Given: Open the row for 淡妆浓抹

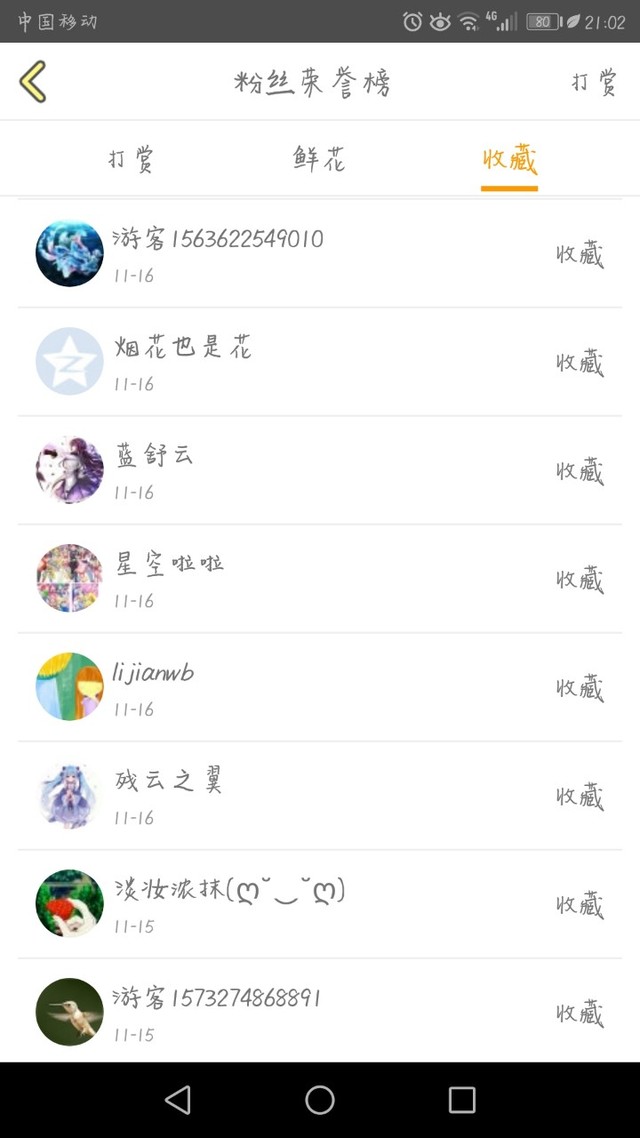Looking at the screenshot, I should tap(320, 904).
